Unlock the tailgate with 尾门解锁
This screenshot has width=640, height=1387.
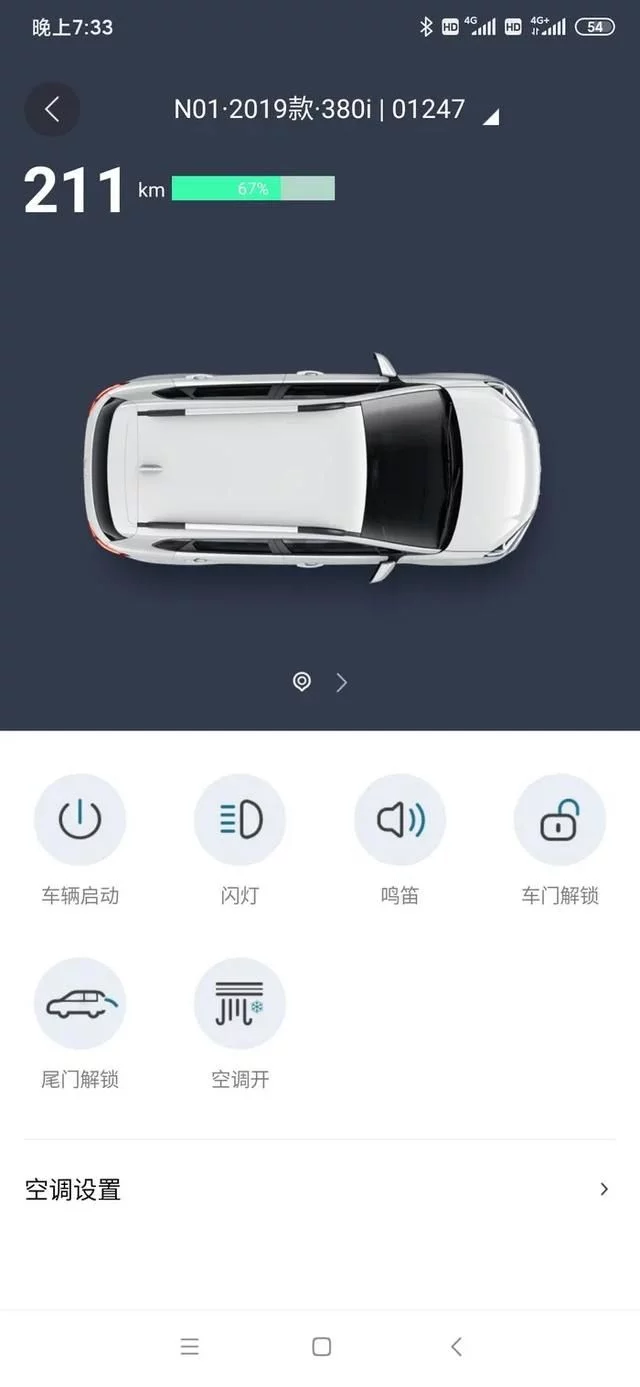click(x=80, y=1004)
